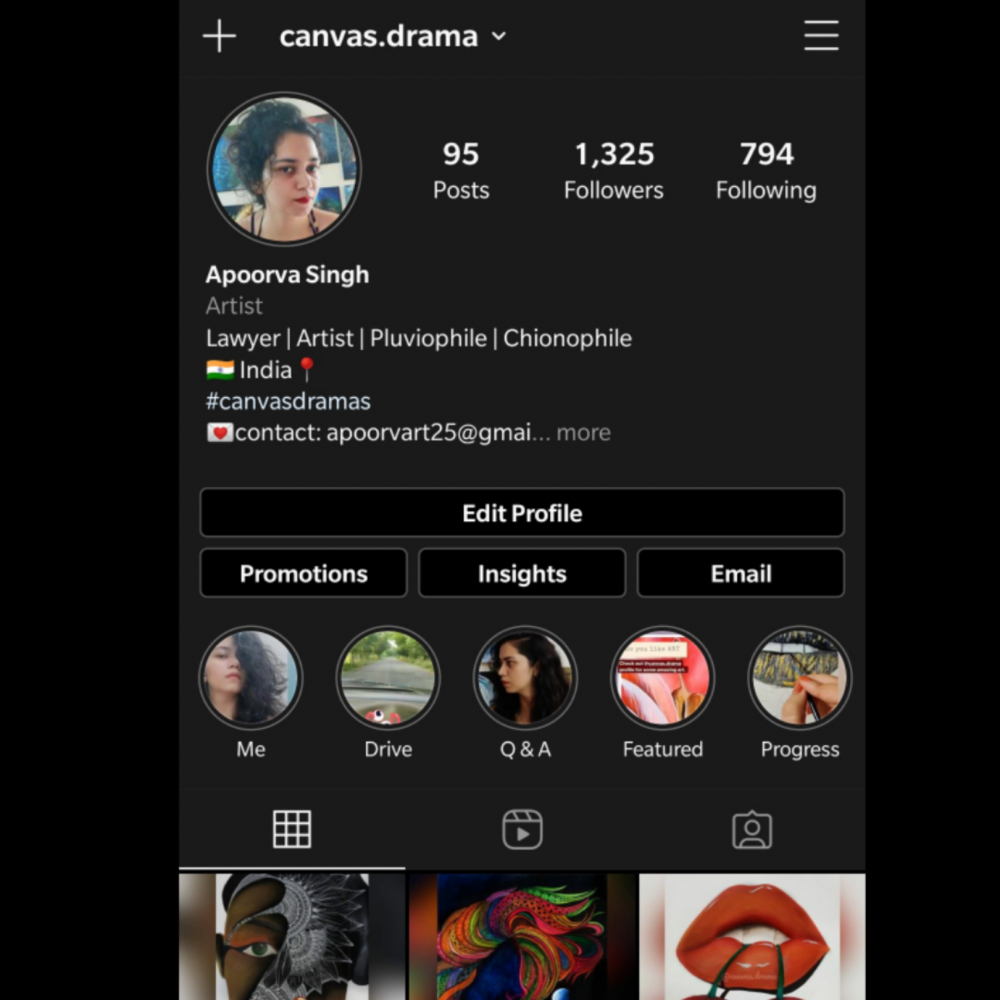This screenshot has height=1000, width=1000.
Task: Open Promotions
Action: (x=303, y=573)
